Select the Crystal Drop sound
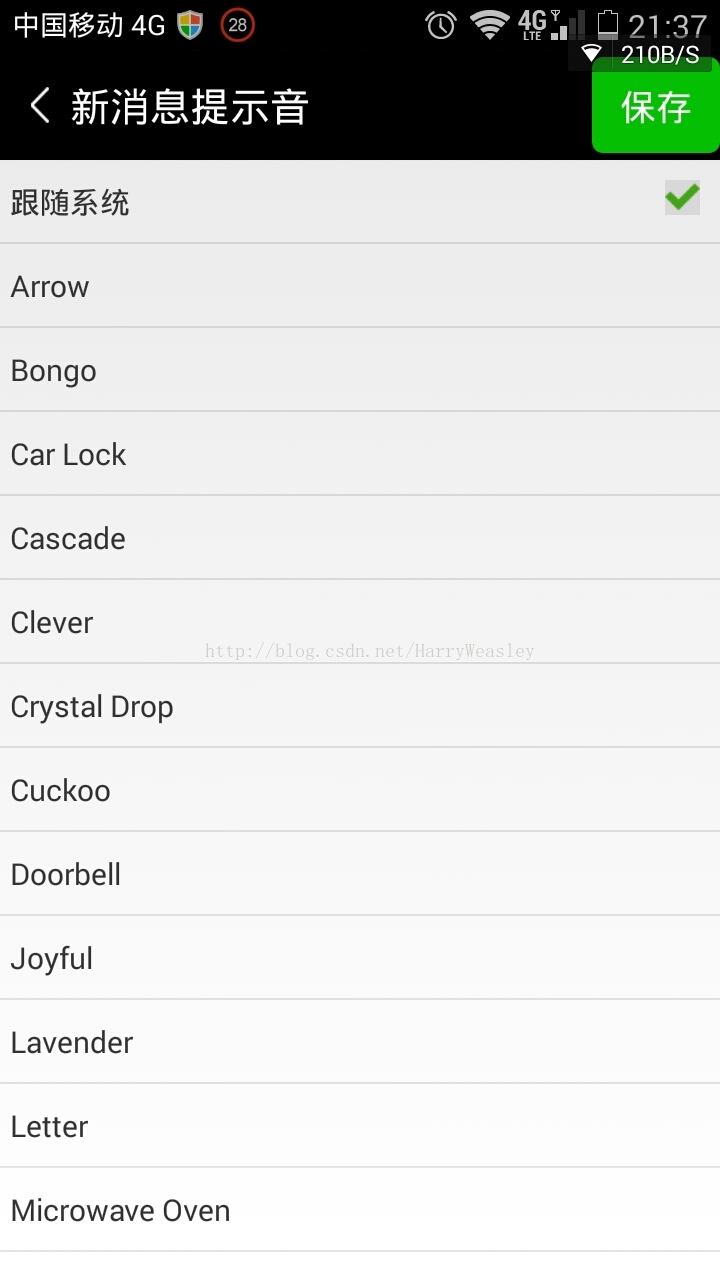 click(360, 707)
